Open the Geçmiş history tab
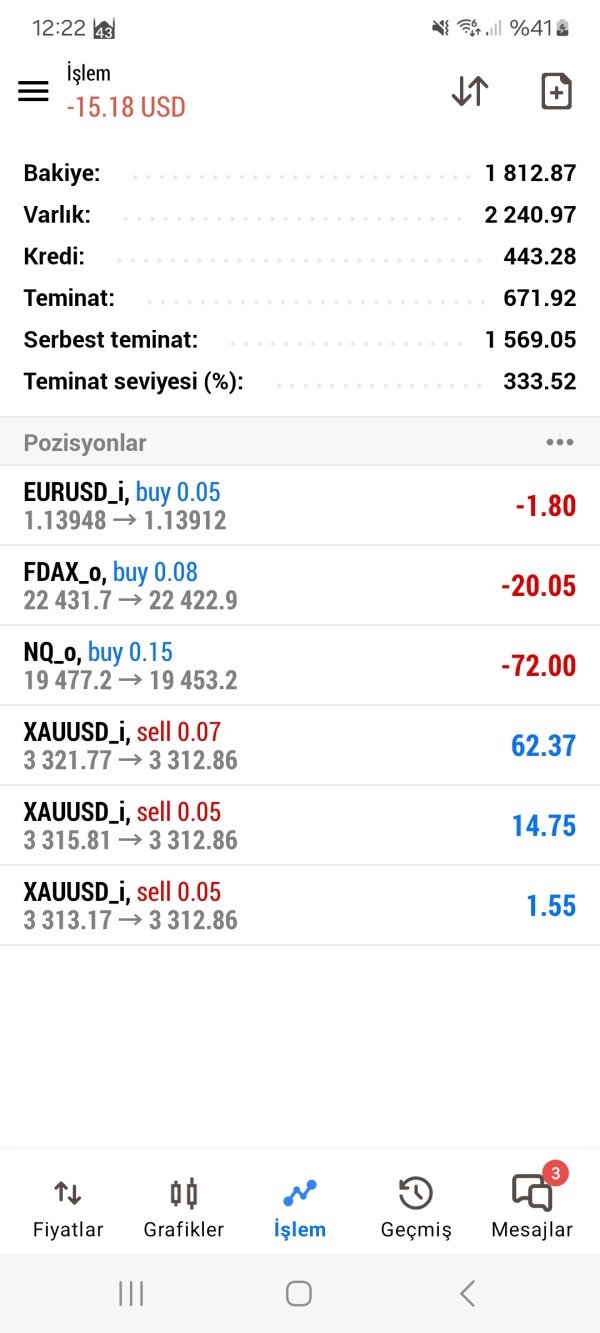600x1333 pixels. coord(416,1208)
